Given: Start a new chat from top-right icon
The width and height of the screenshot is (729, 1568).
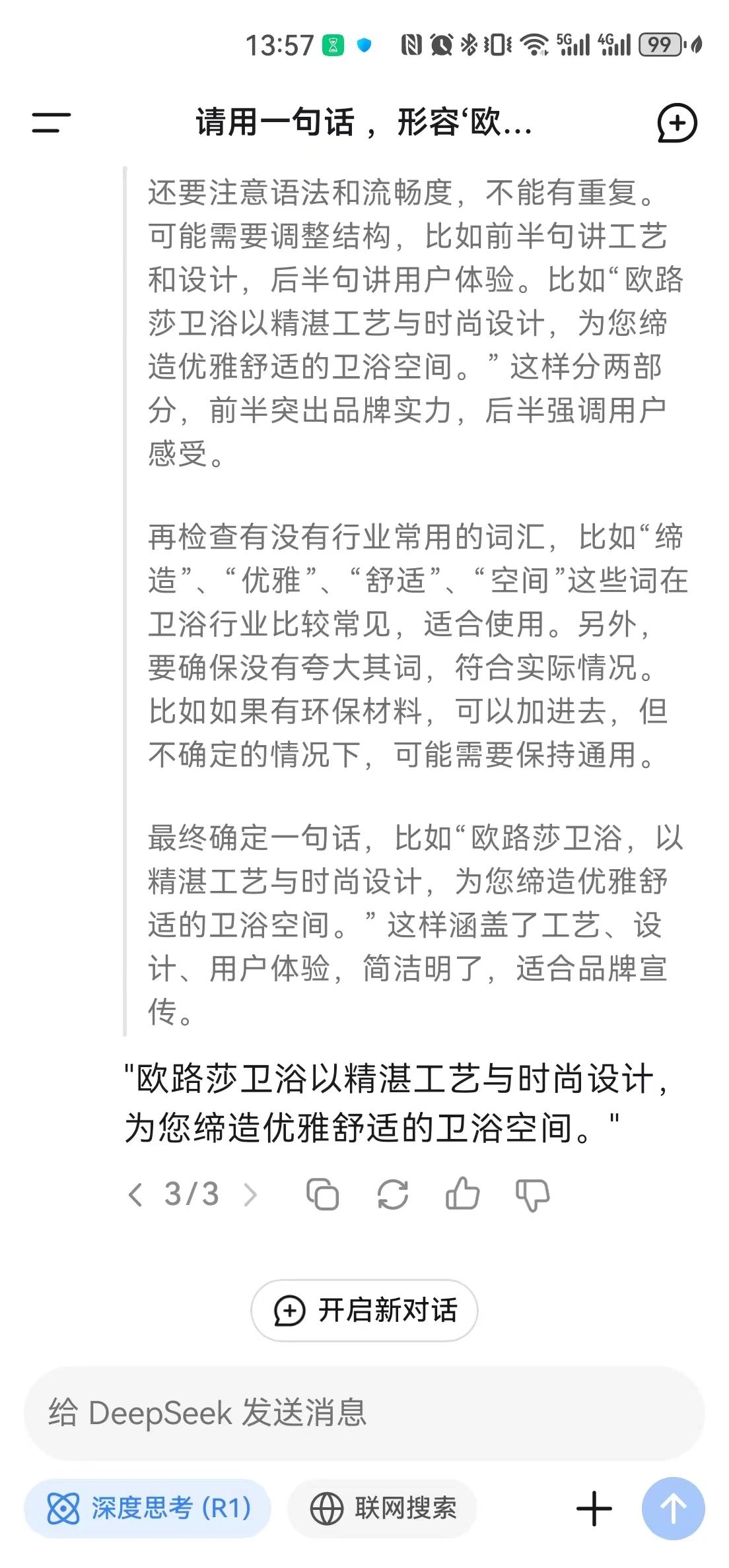Looking at the screenshot, I should [x=676, y=123].
